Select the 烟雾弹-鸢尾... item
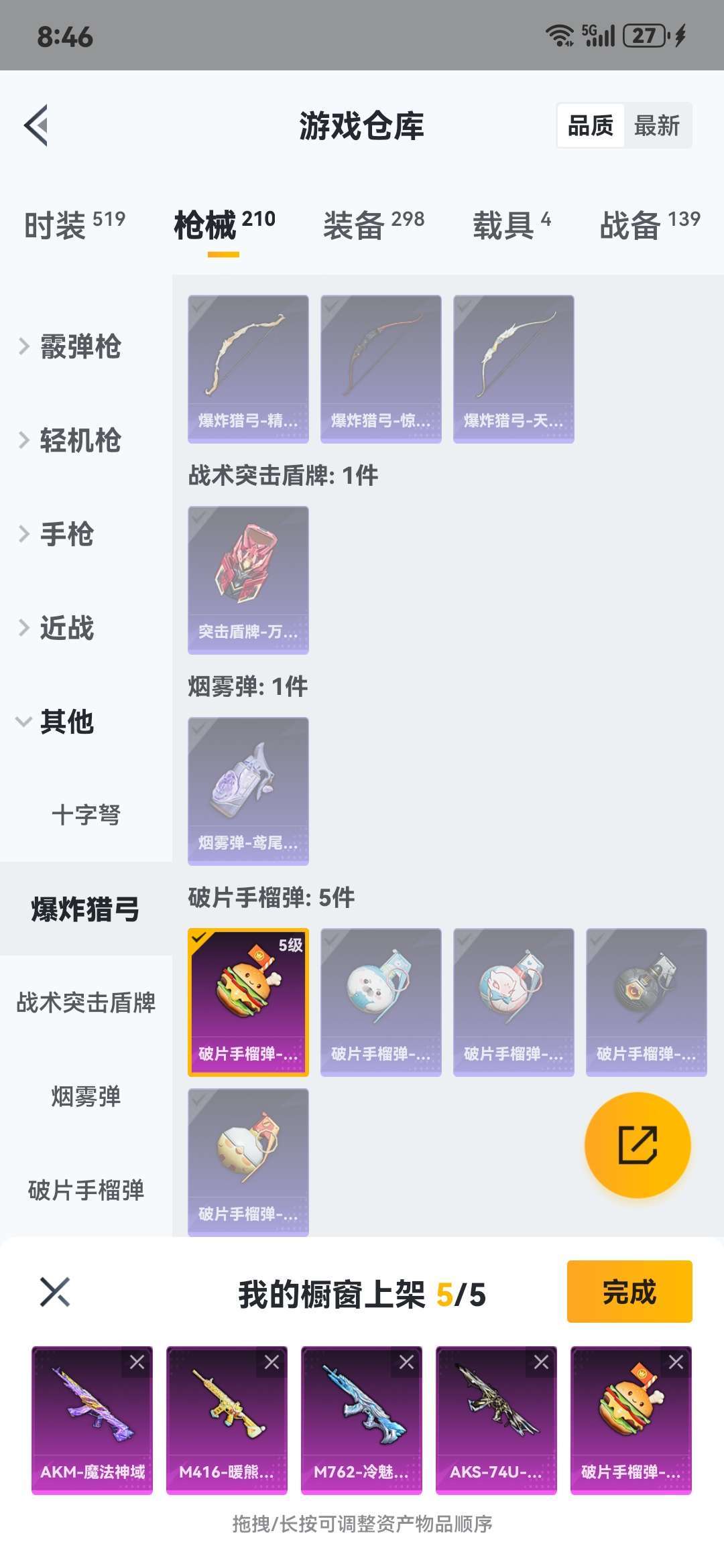The height and width of the screenshot is (1568, 724). coord(248,791)
